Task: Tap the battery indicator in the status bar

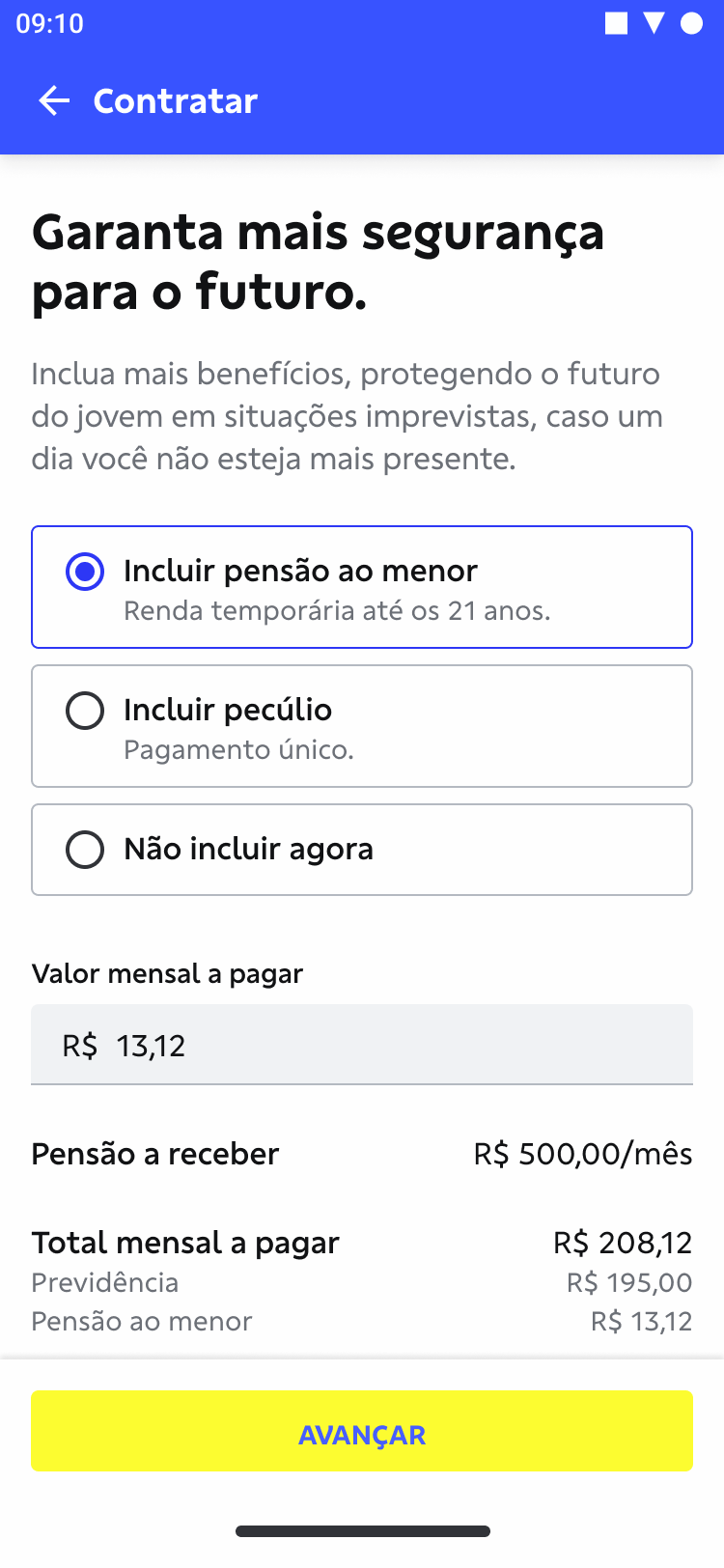Action: click(x=691, y=24)
